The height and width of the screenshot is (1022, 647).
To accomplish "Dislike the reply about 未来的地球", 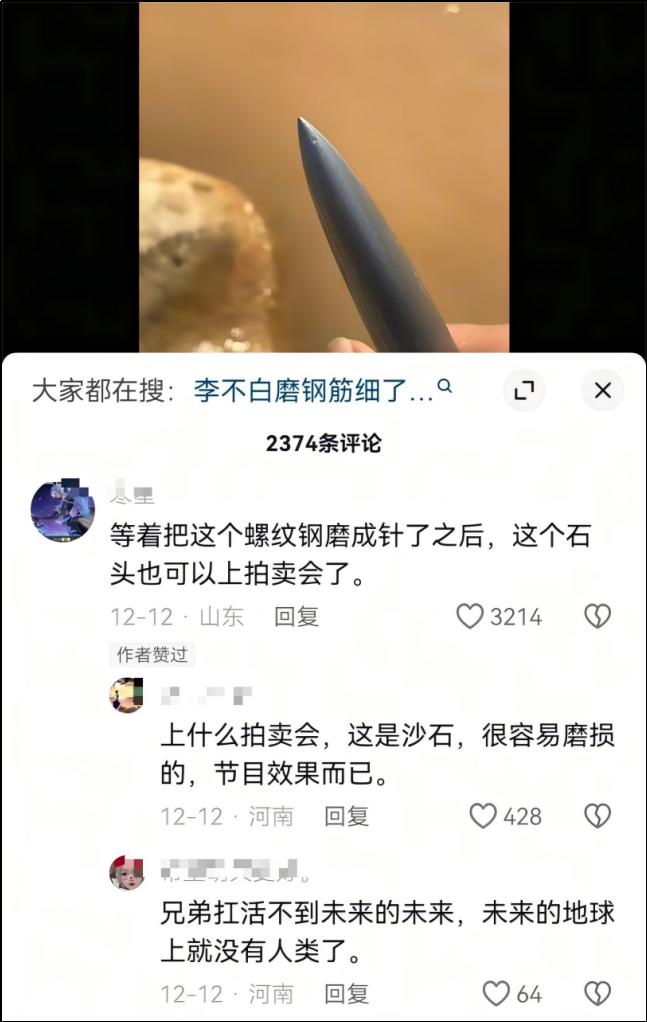I will (x=597, y=993).
